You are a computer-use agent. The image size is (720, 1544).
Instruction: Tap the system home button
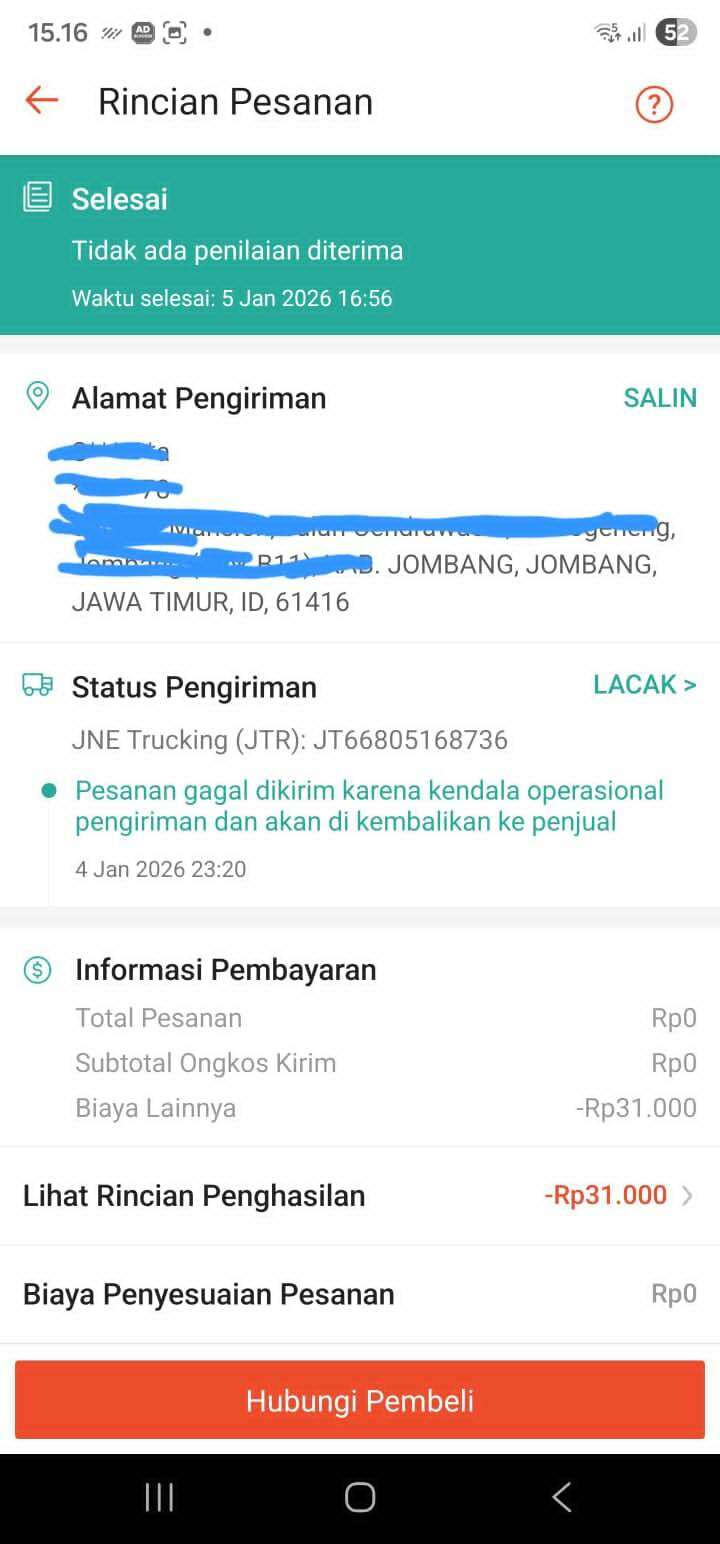point(360,1497)
